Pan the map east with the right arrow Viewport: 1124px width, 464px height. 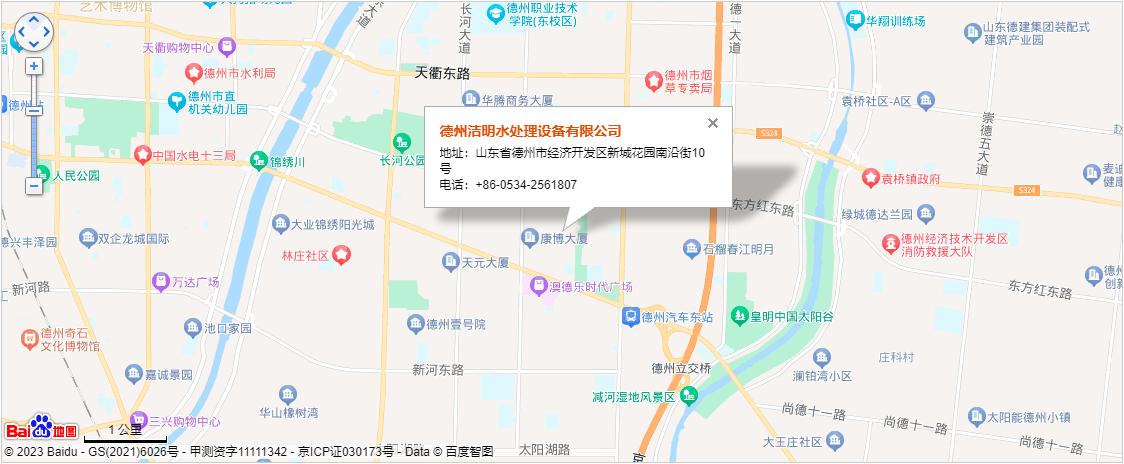[x=46, y=32]
